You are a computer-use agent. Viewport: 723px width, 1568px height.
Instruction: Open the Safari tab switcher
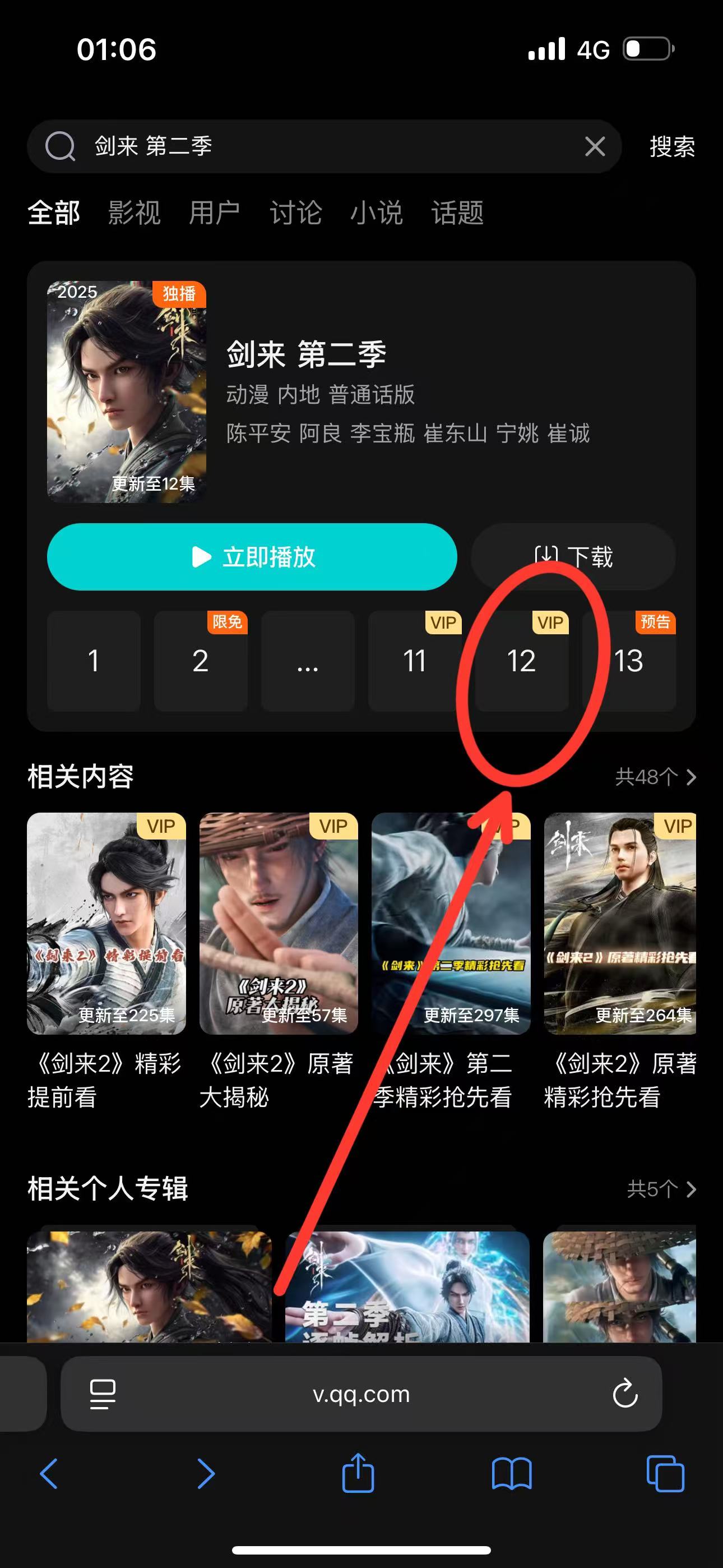(x=665, y=1474)
